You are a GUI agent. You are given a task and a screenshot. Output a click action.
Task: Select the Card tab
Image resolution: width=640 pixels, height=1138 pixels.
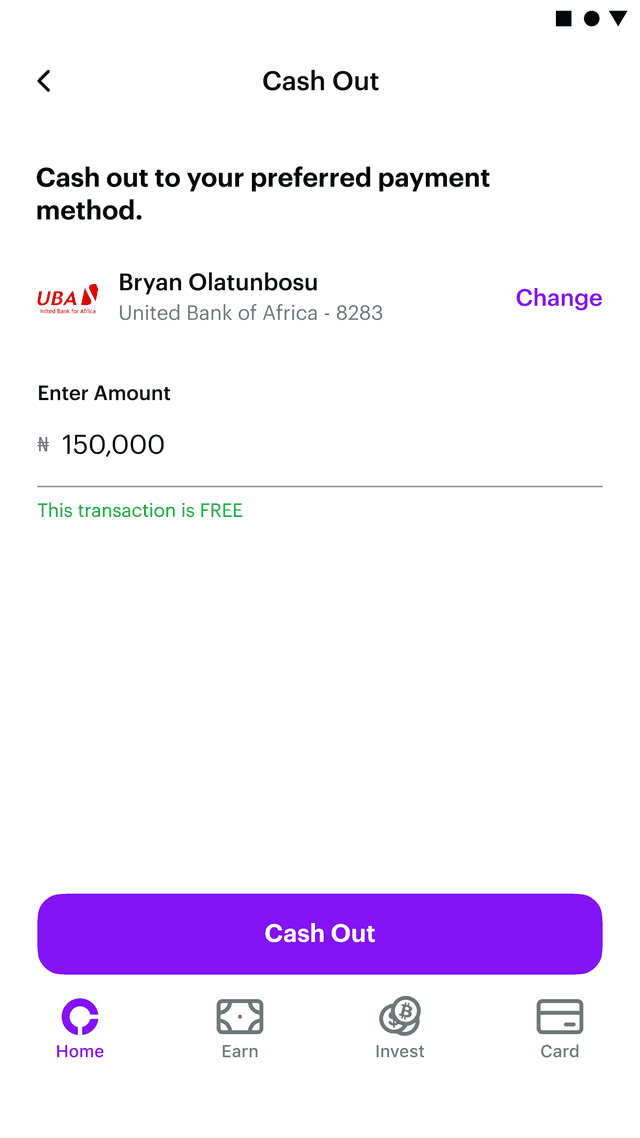(560, 1029)
